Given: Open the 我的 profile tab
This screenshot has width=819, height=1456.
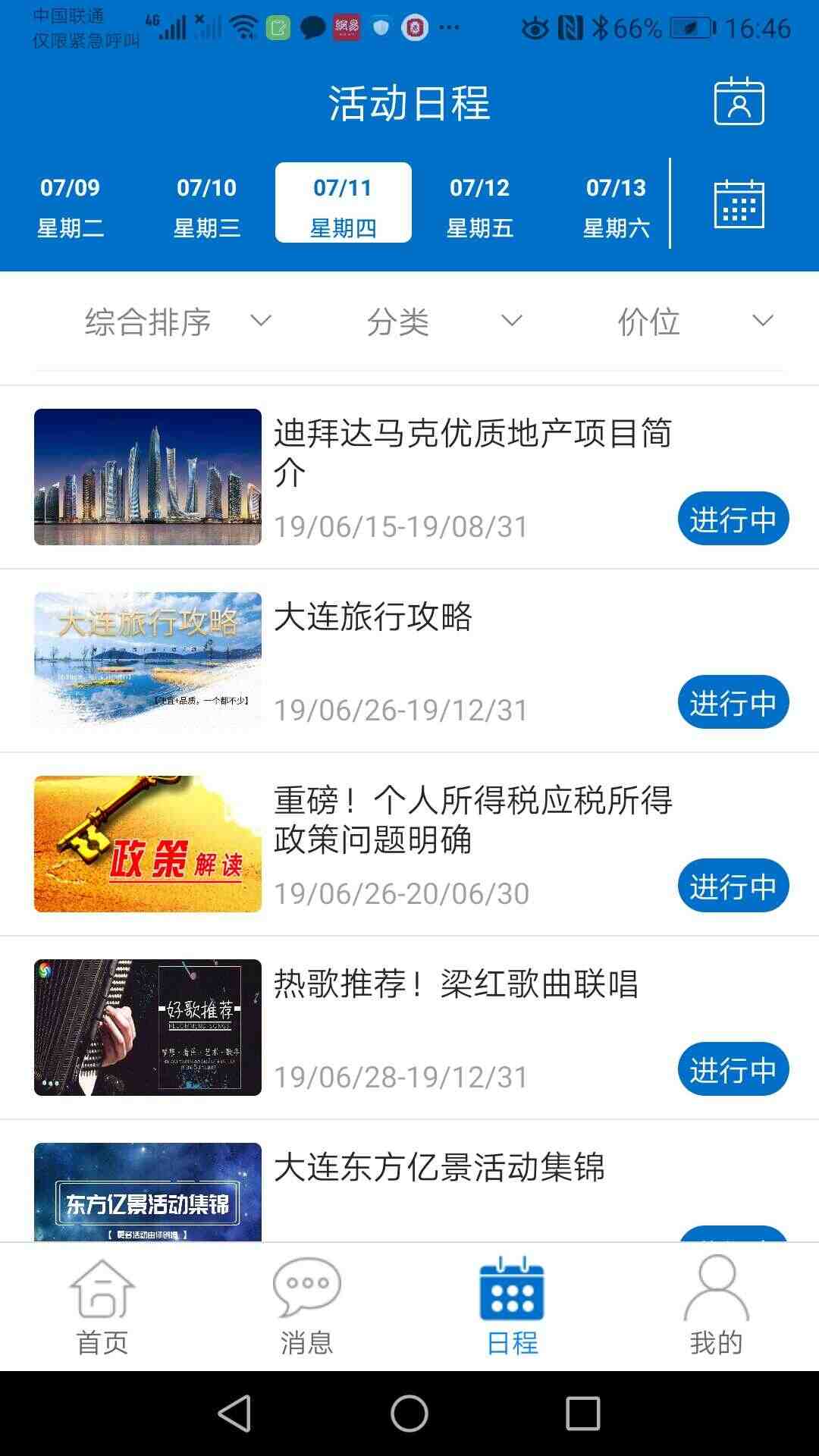Looking at the screenshot, I should point(717,1307).
